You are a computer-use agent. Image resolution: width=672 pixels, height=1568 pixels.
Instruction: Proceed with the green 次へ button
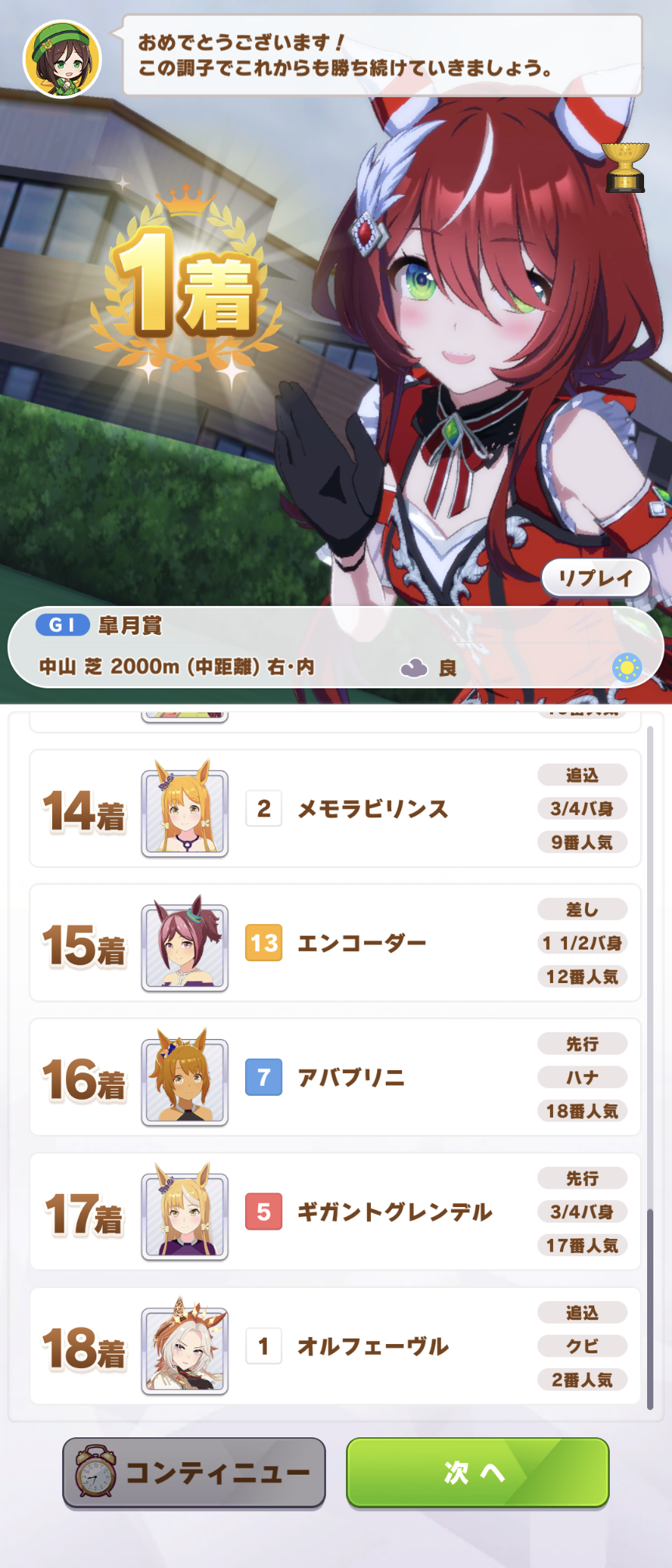[477, 1472]
